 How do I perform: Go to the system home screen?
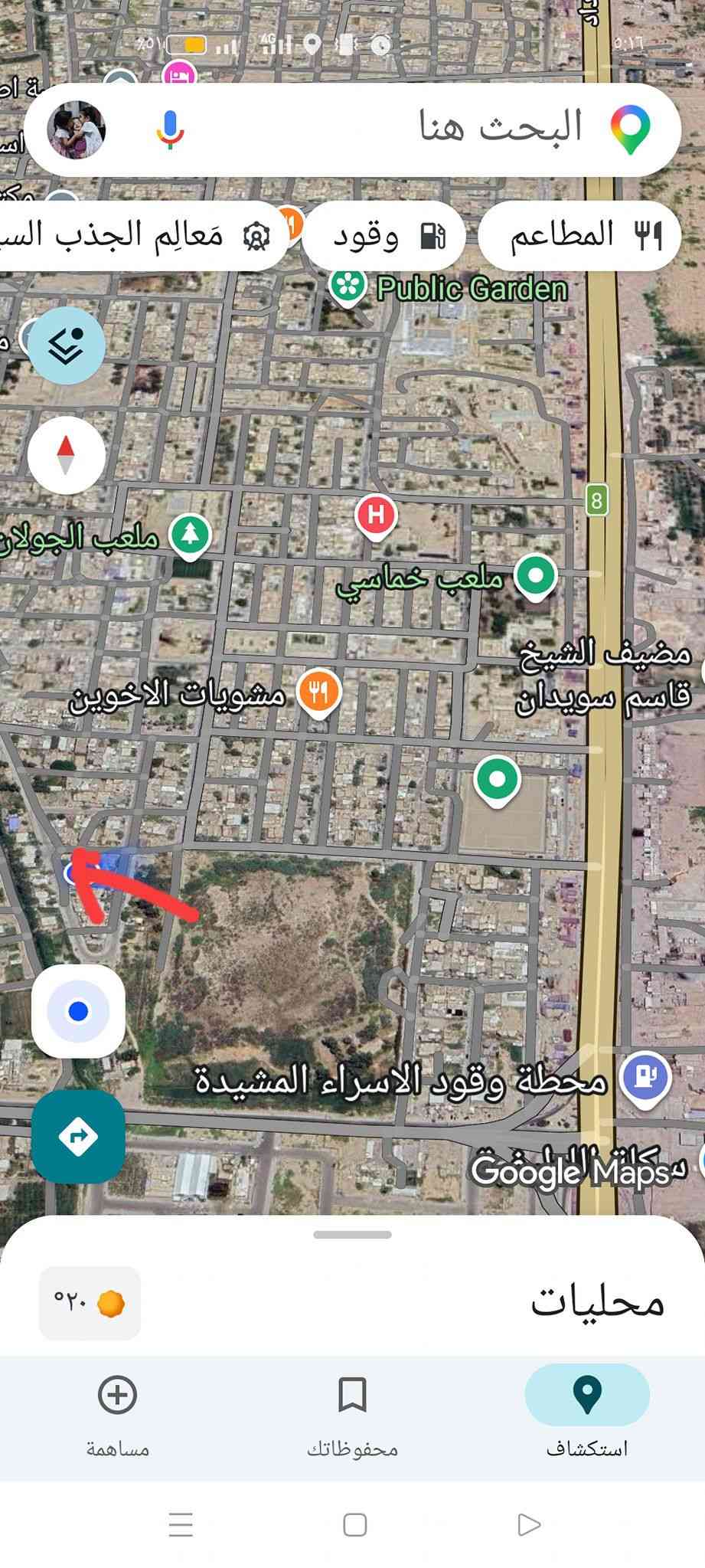354,1524
